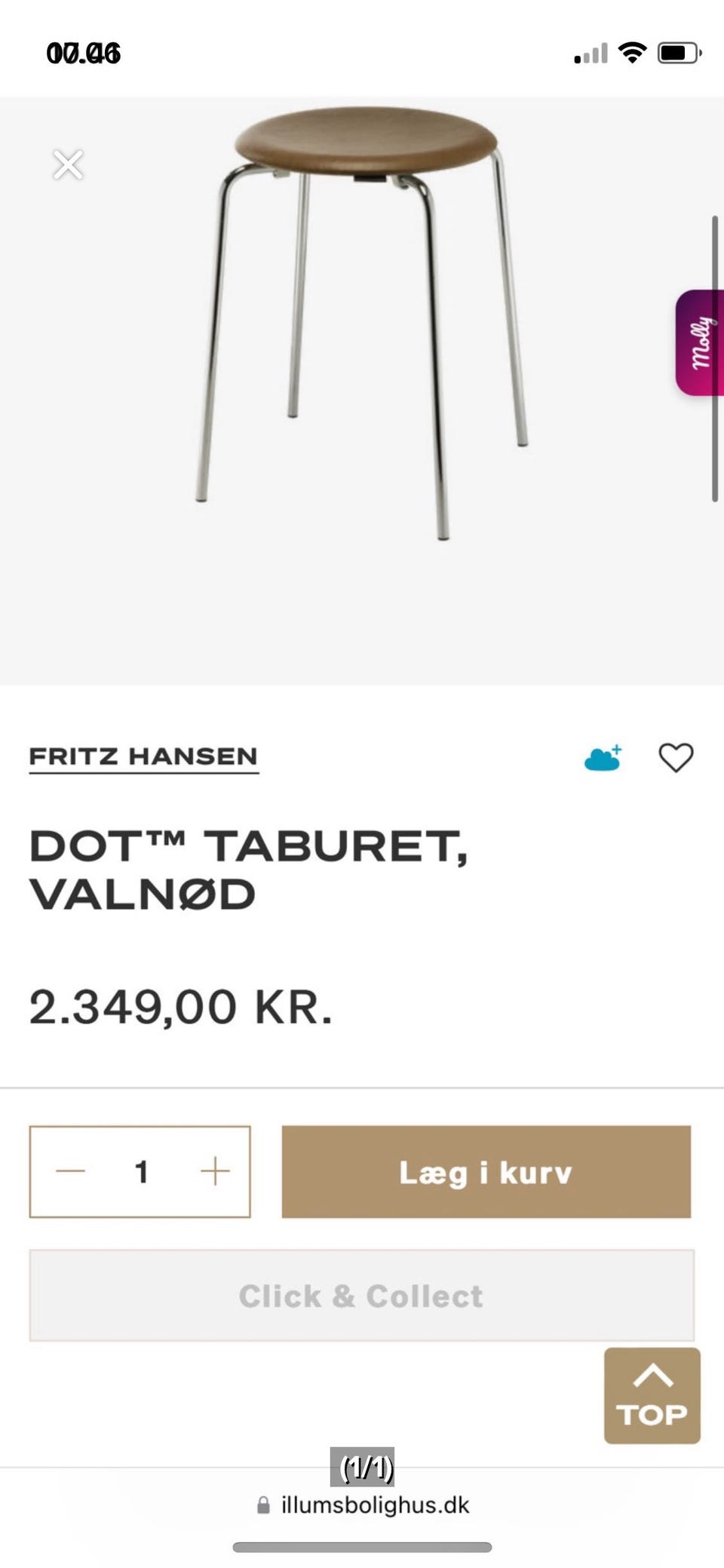
Task: Decrease quantity using the minus button
Action: 70,1171
